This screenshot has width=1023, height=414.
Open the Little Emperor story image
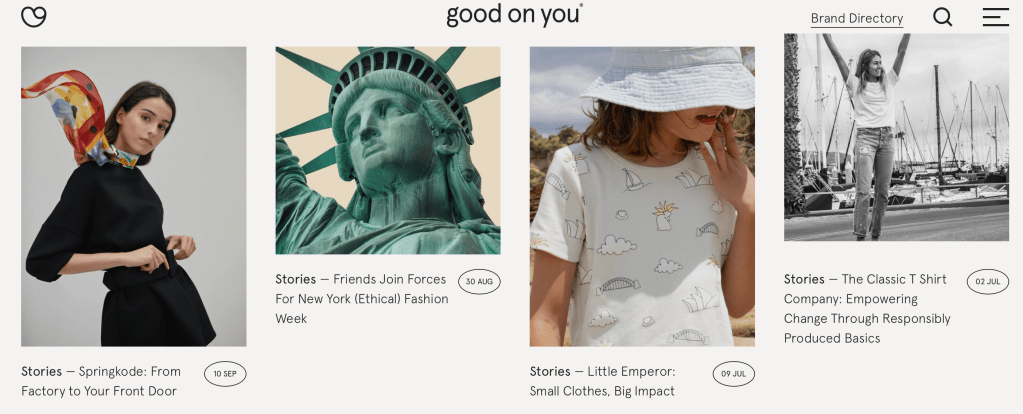coord(642,196)
